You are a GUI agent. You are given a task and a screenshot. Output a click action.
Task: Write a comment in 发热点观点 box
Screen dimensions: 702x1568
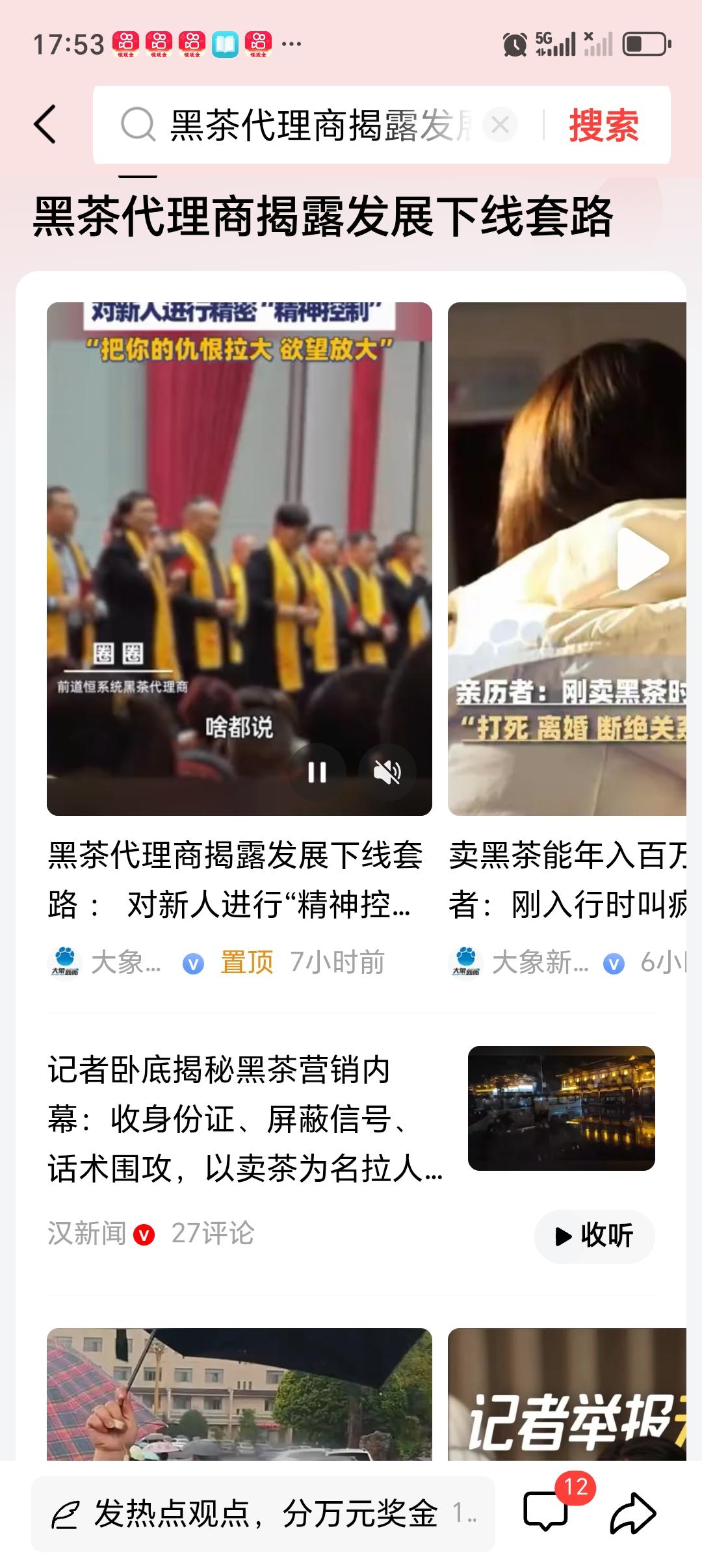point(263,1514)
